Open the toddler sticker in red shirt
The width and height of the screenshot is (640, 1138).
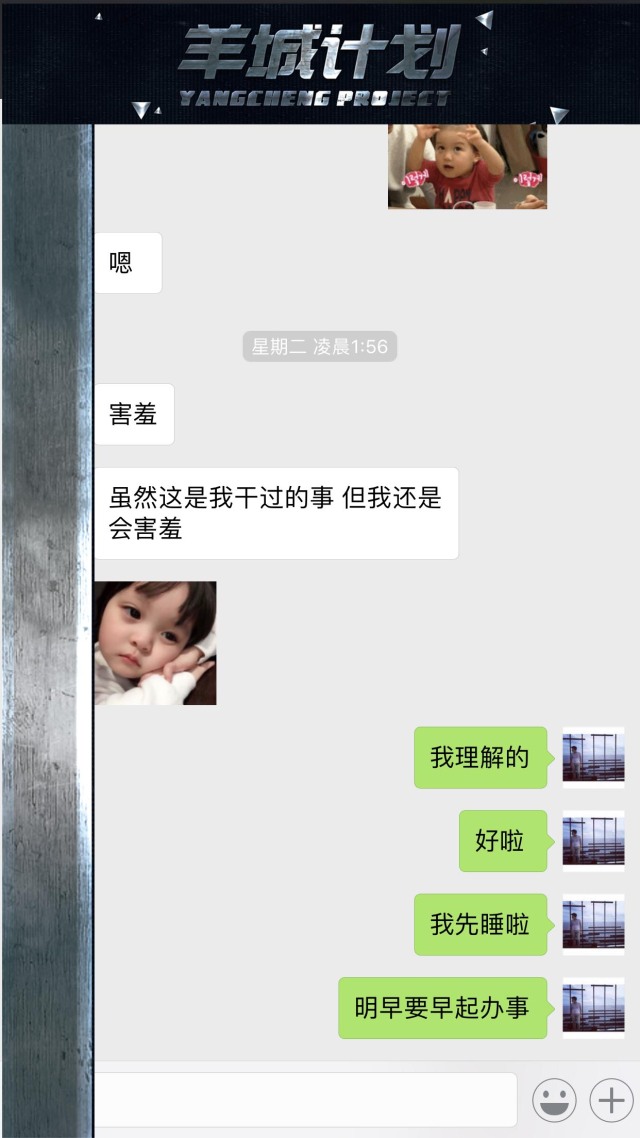pos(467,167)
